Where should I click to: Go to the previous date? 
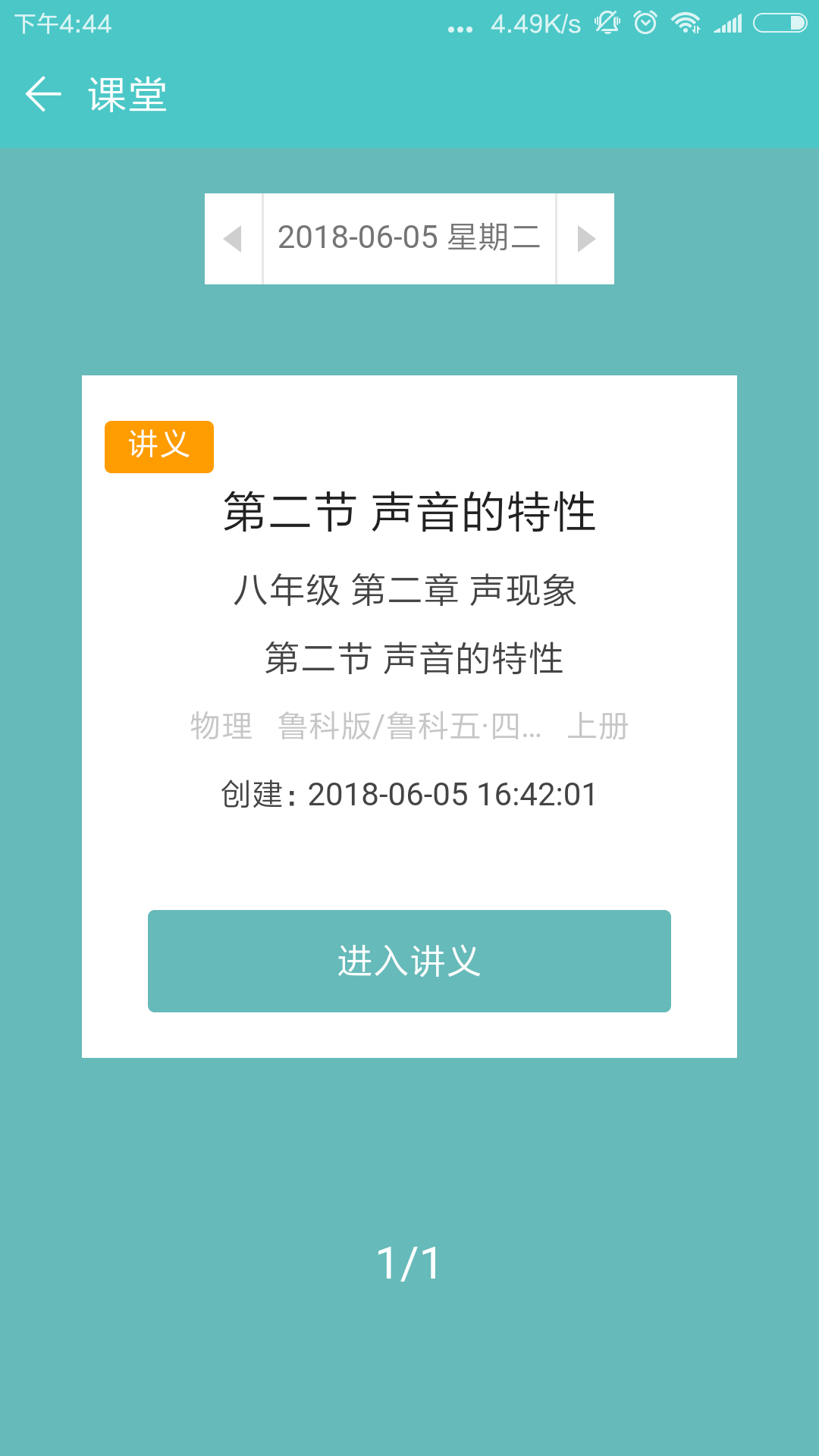(x=233, y=239)
